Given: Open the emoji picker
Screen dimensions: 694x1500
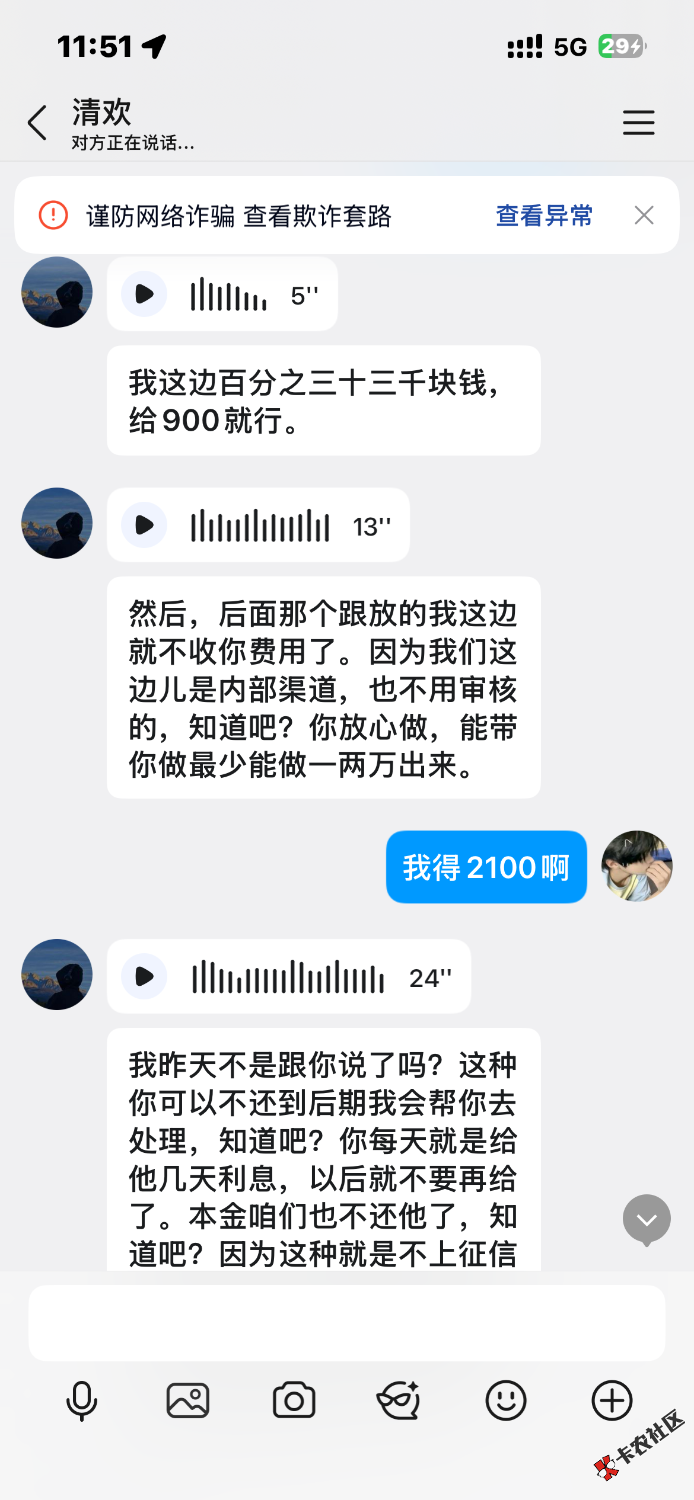Looking at the screenshot, I should pyautogui.click(x=506, y=1401).
